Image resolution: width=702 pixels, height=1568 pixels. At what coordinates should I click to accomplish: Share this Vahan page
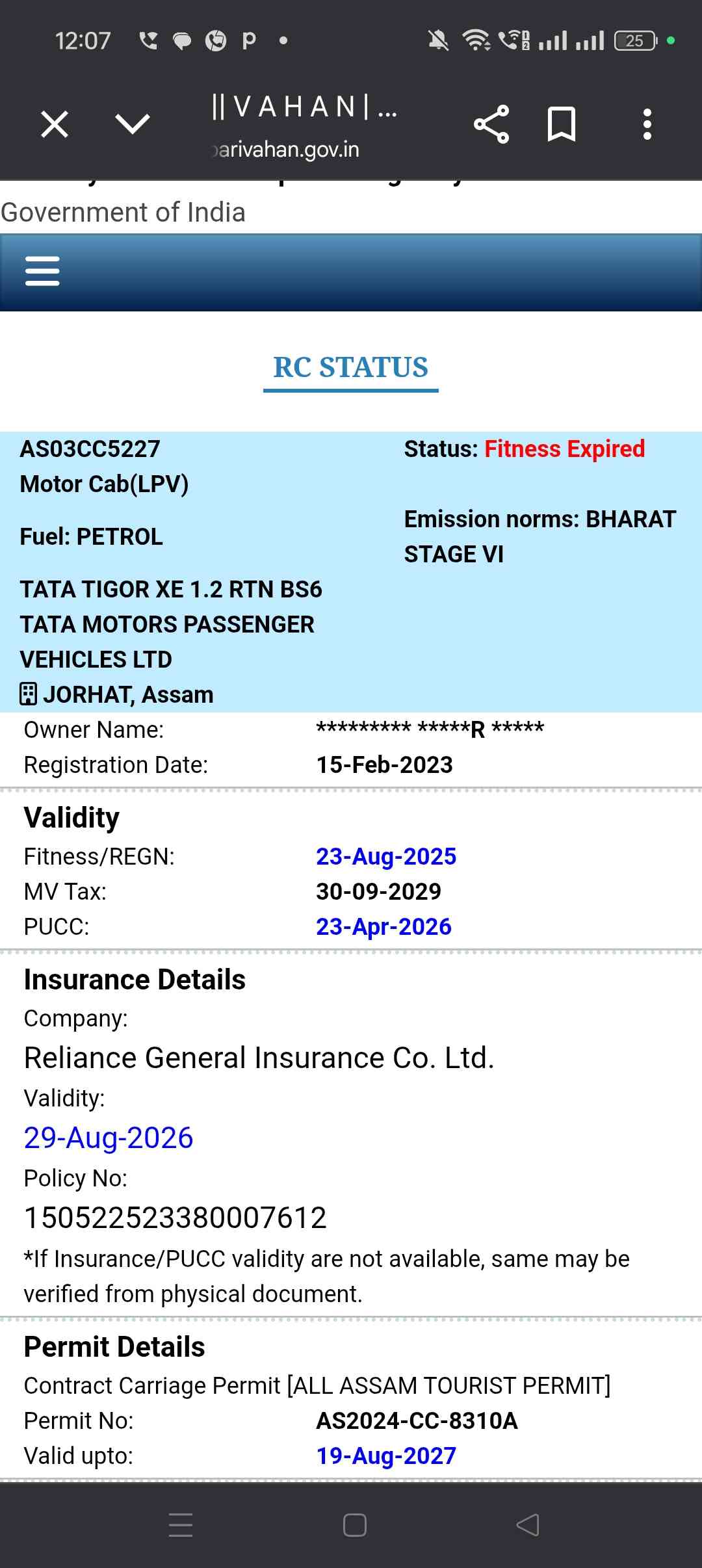pos(491,124)
